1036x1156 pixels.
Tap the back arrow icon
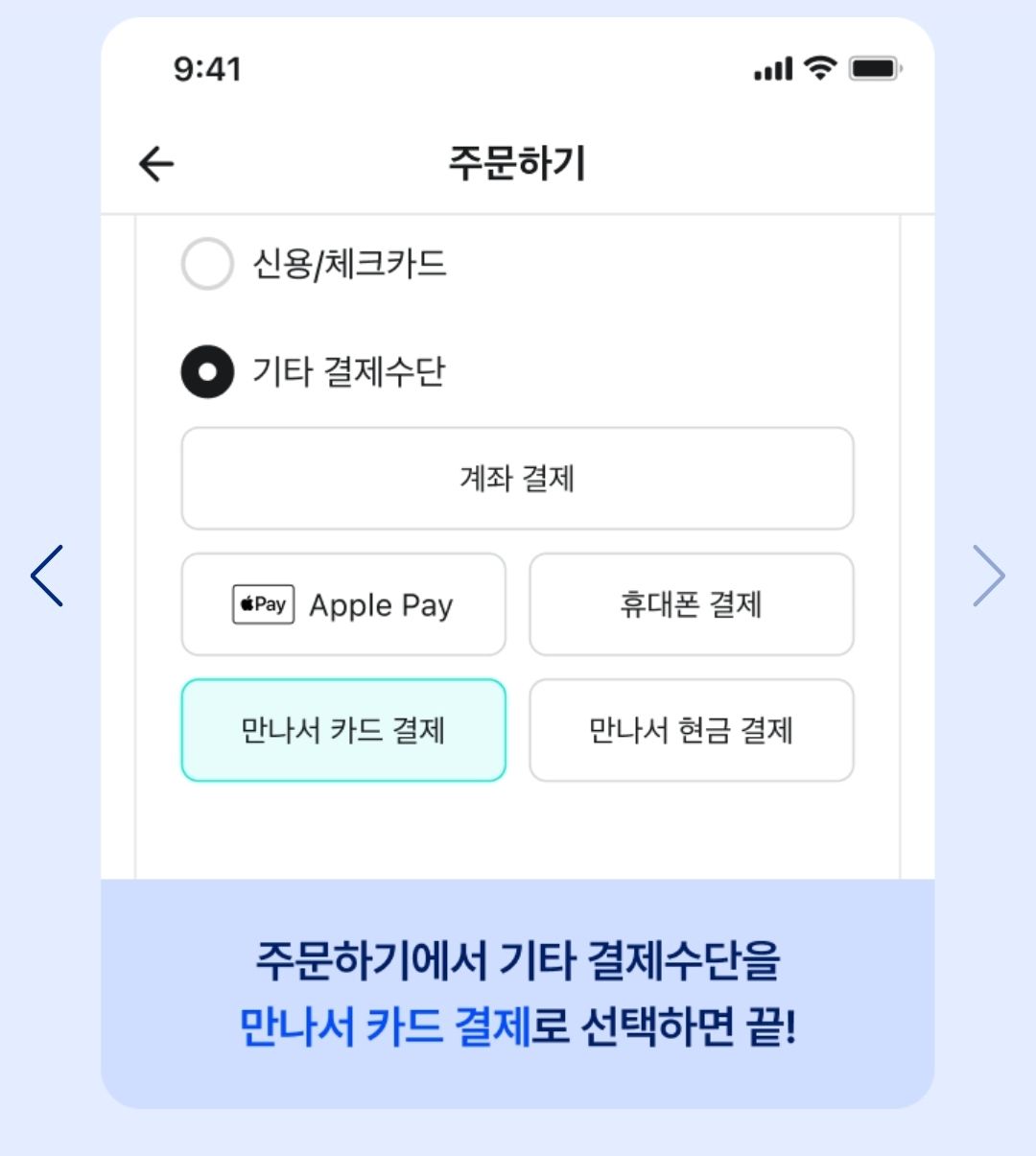pyautogui.click(x=155, y=164)
